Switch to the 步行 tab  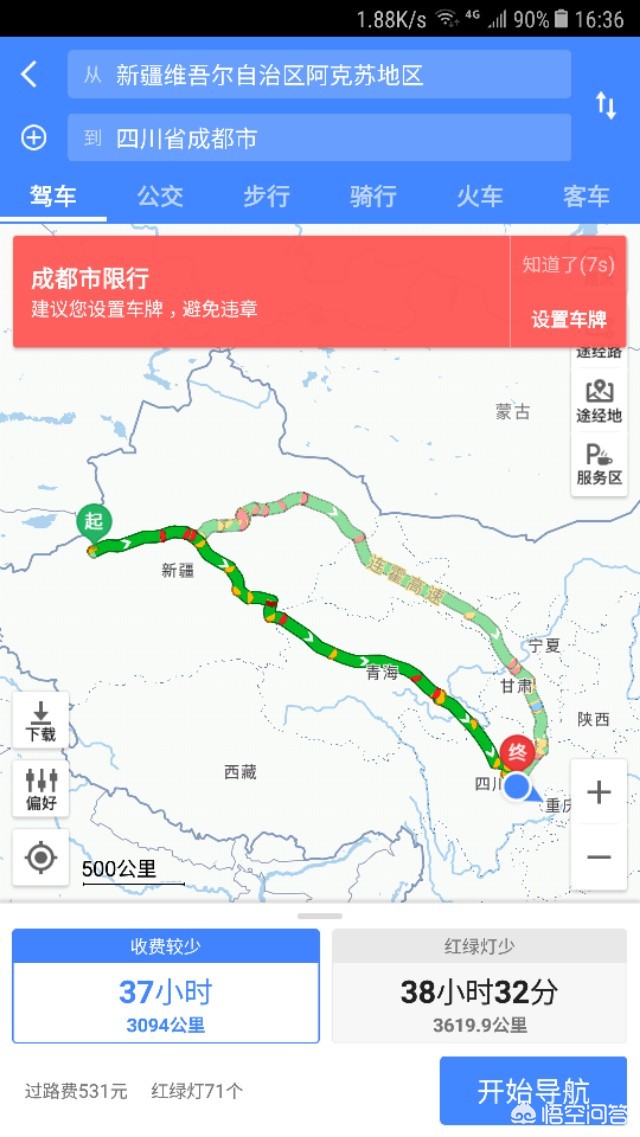point(266,196)
